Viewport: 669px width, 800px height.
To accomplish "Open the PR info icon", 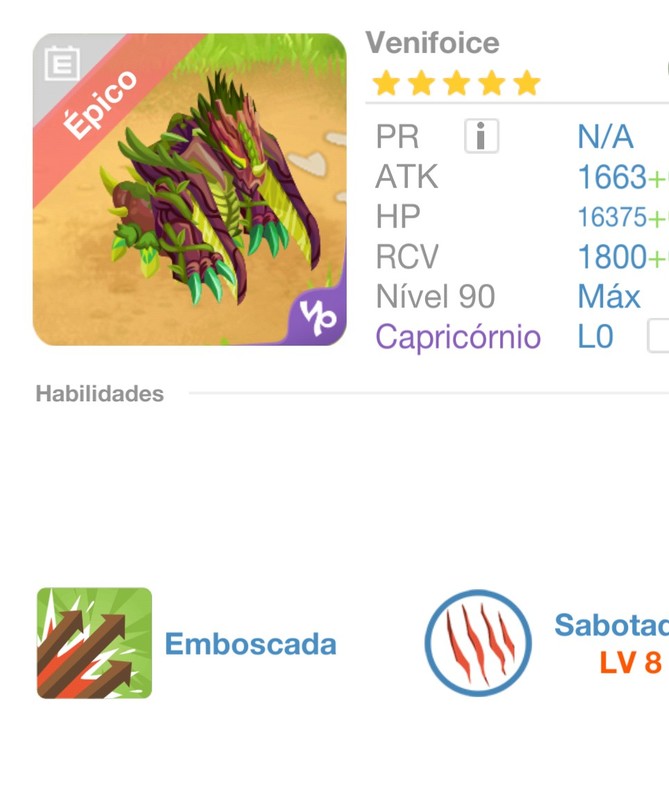I will pos(481,136).
